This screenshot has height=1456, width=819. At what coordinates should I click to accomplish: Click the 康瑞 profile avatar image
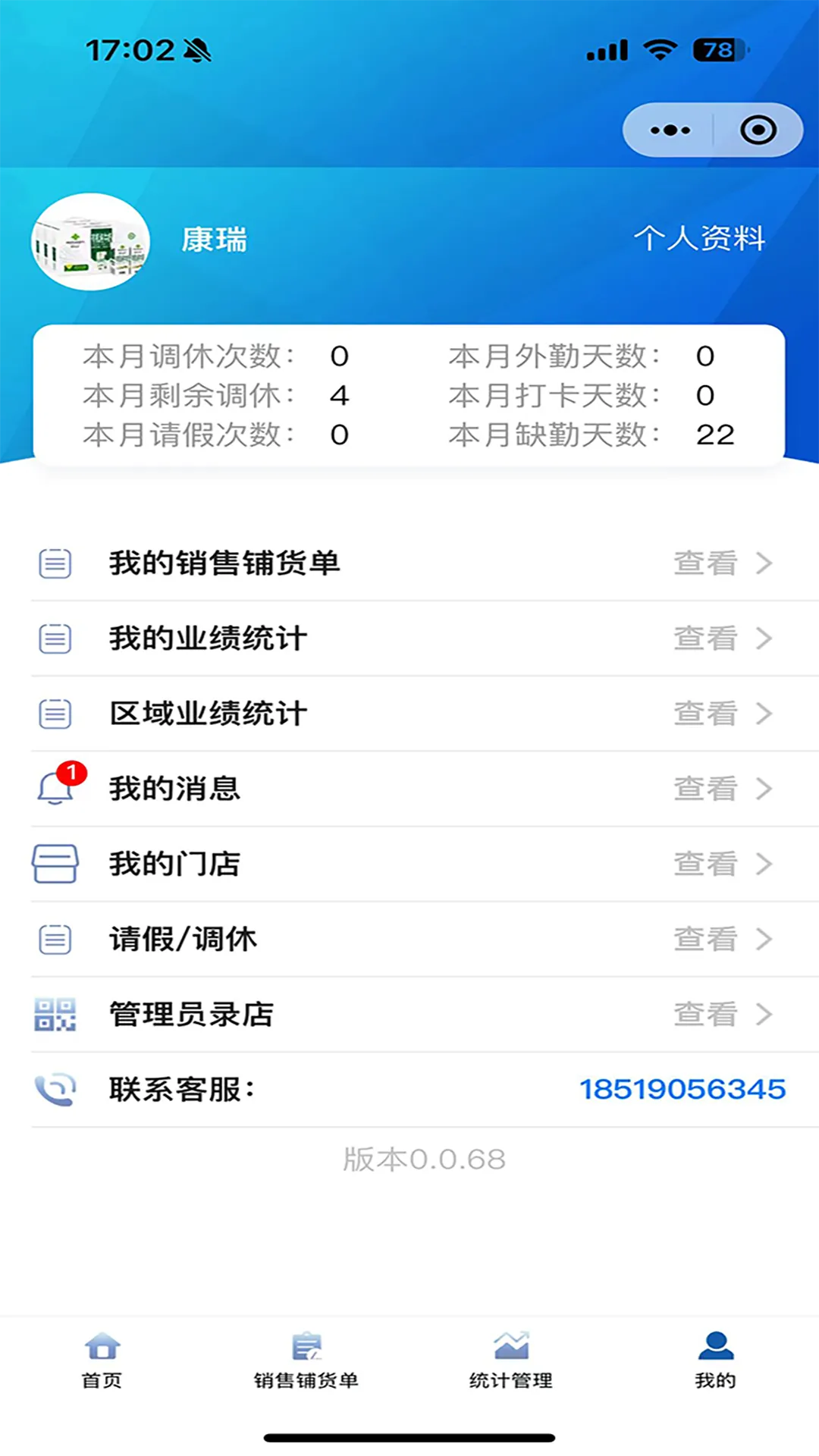pos(89,242)
